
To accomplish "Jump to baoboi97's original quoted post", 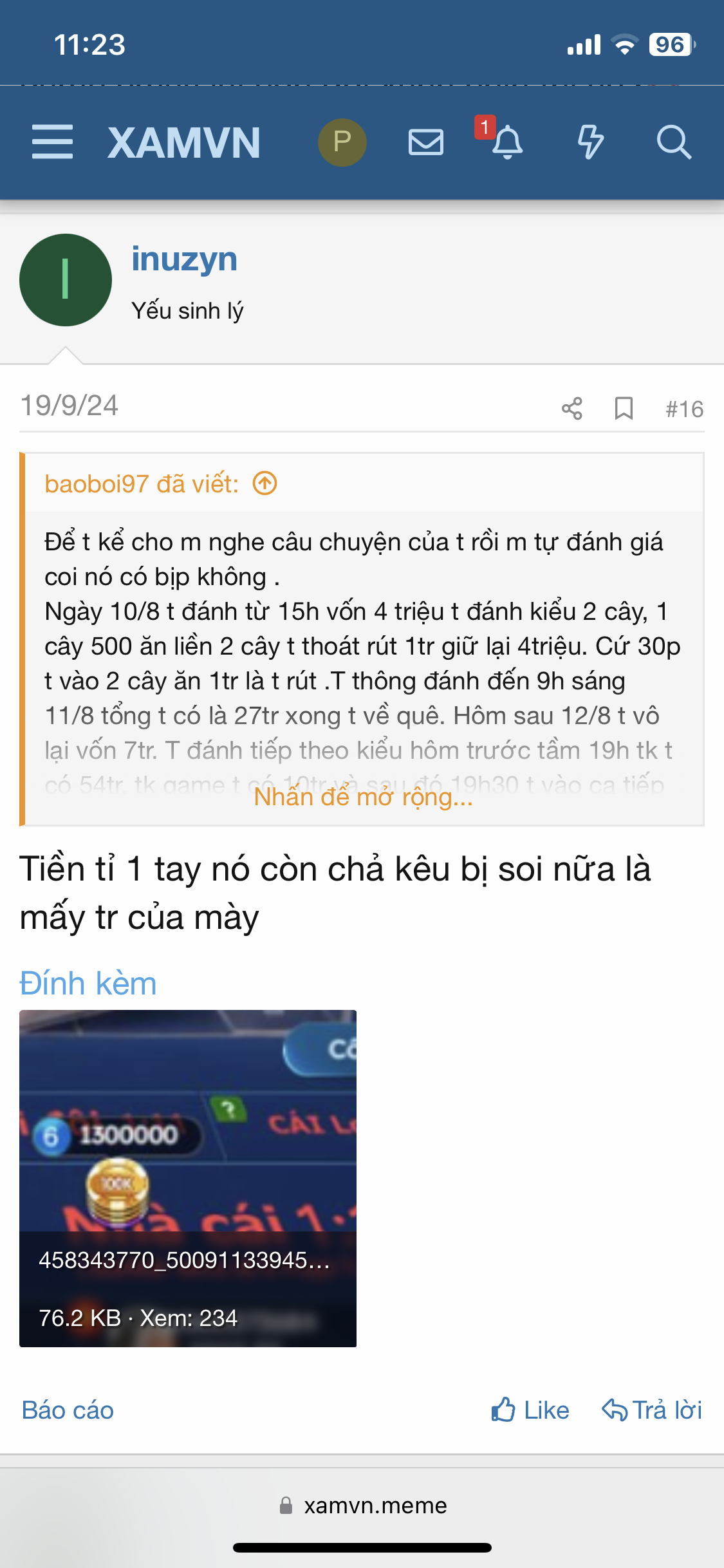I will click(x=265, y=483).
